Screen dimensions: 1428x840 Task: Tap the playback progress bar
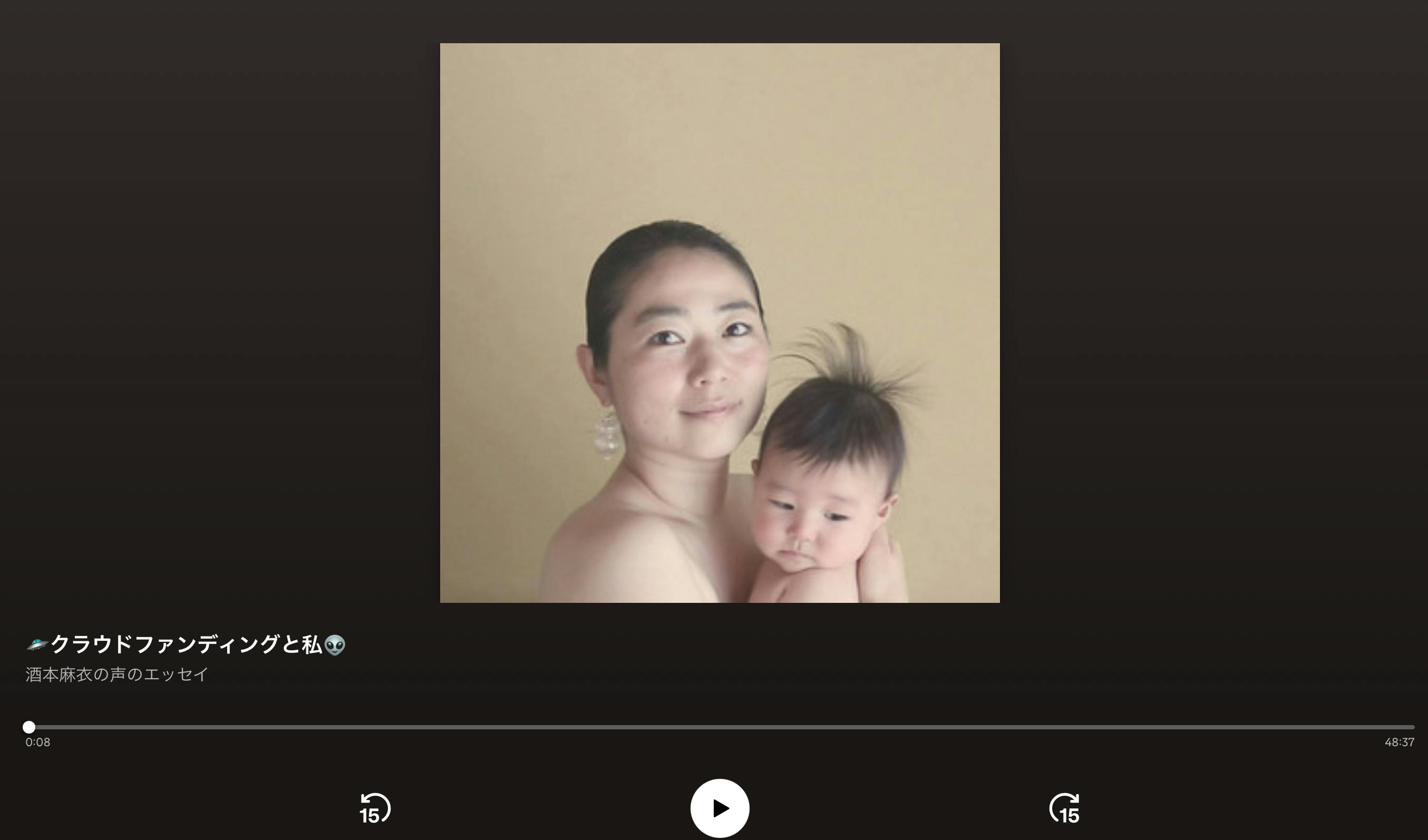(719, 727)
